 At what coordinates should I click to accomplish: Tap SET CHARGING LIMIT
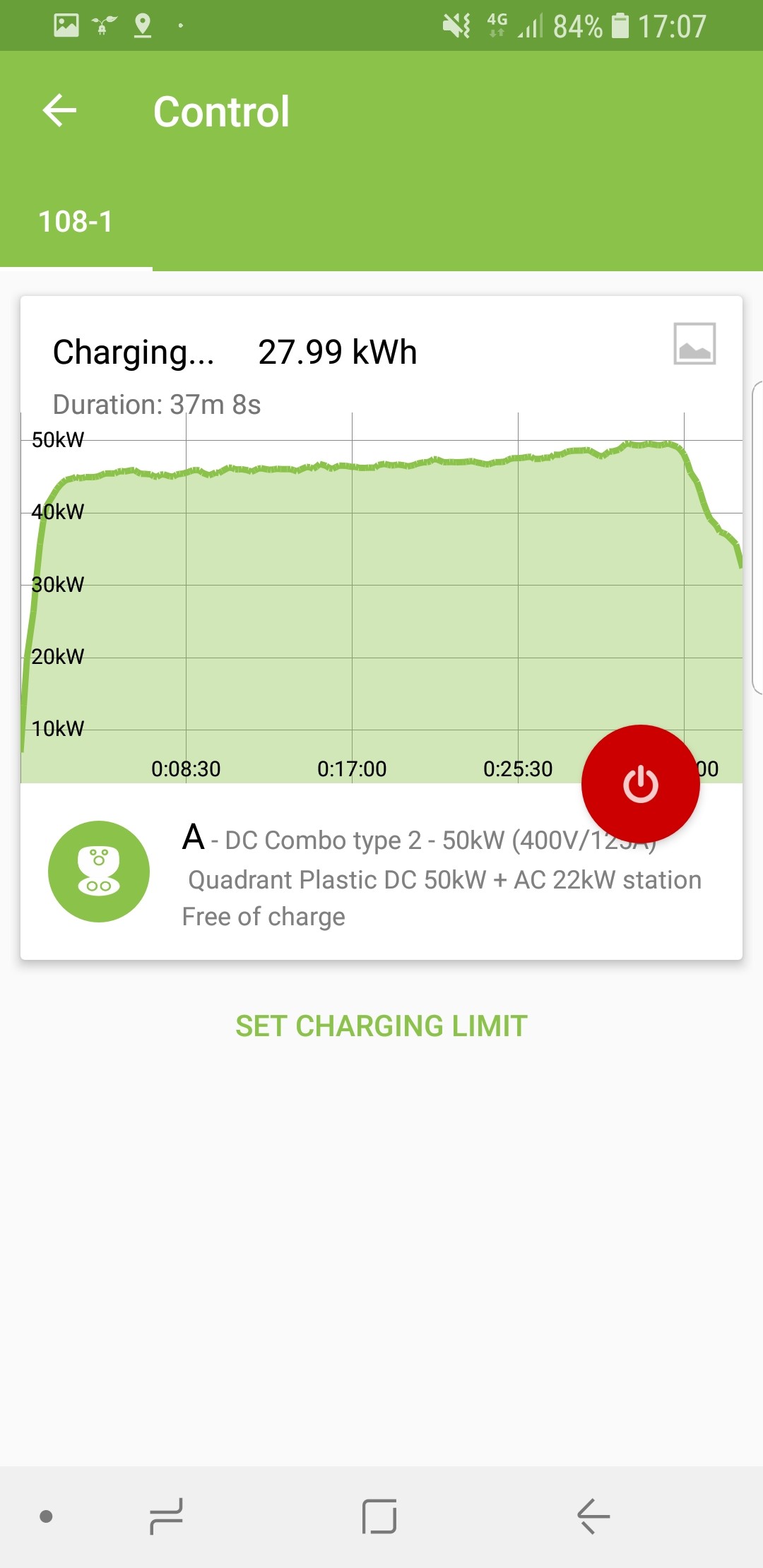(x=381, y=1026)
